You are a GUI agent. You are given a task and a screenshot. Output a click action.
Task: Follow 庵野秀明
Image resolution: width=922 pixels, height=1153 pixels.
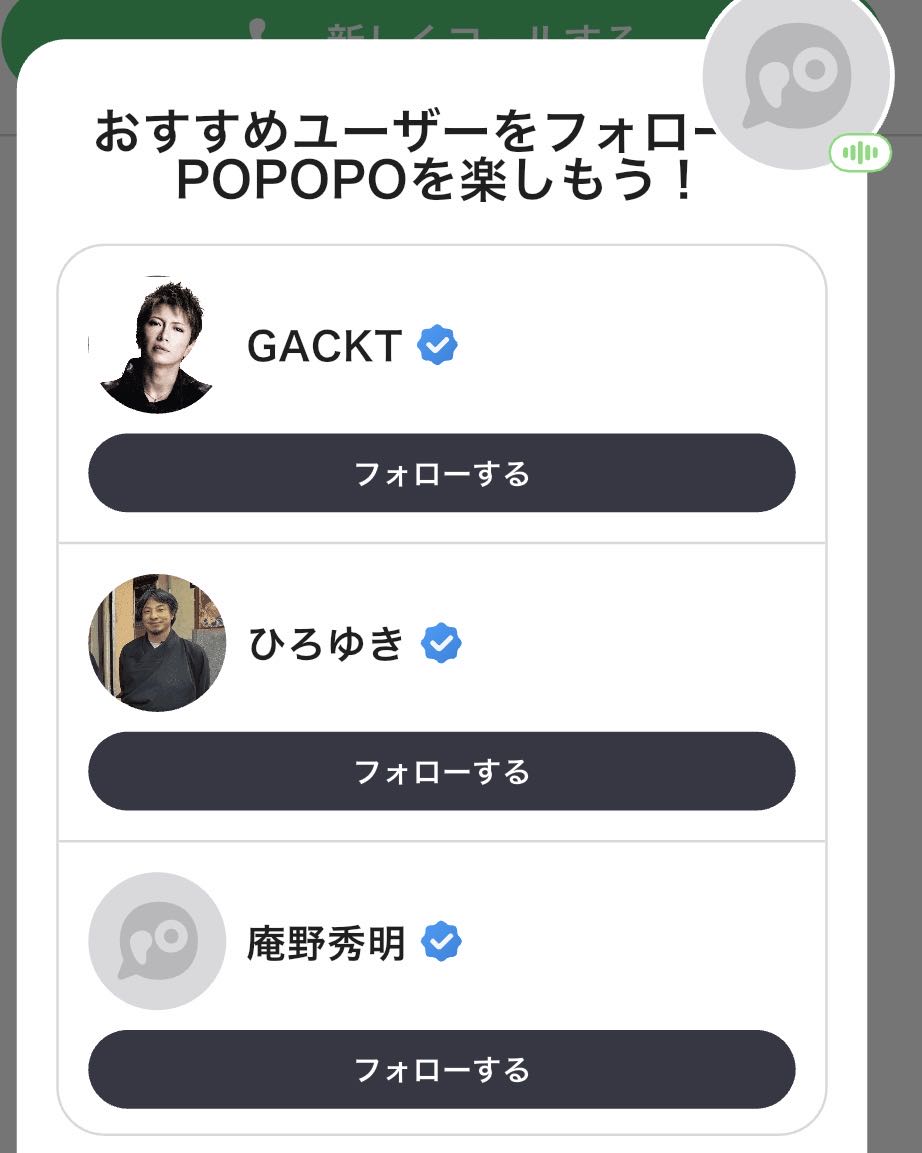441,1069
